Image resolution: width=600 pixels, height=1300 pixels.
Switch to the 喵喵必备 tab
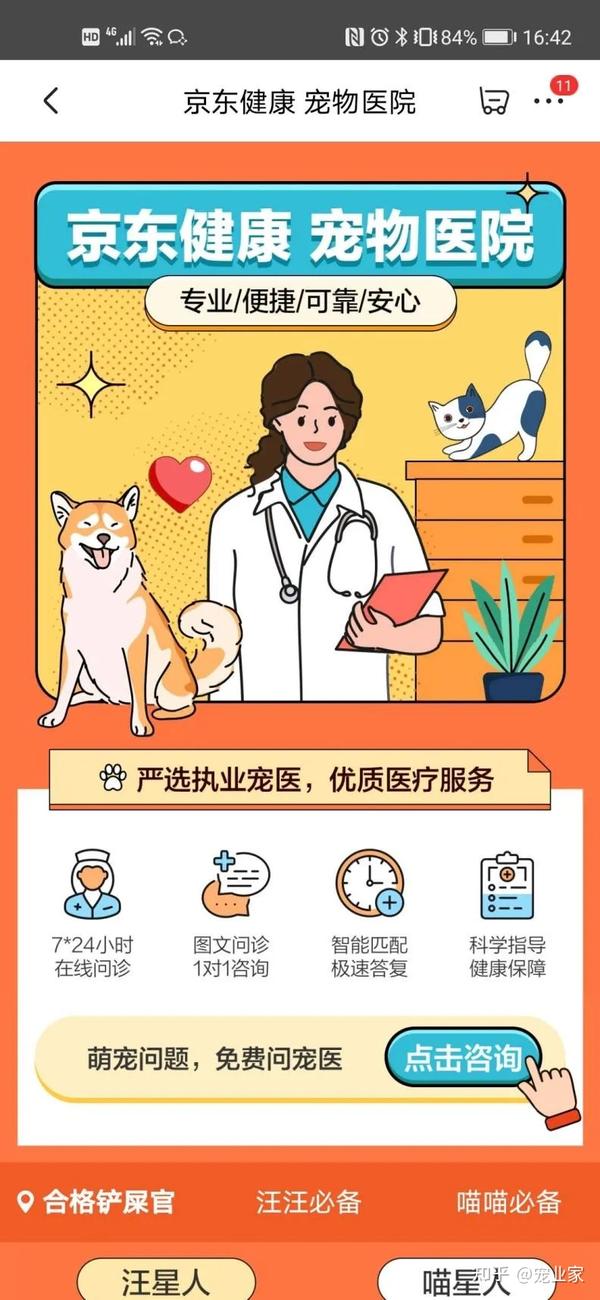pyautogui.click(x=508, y=1202)
